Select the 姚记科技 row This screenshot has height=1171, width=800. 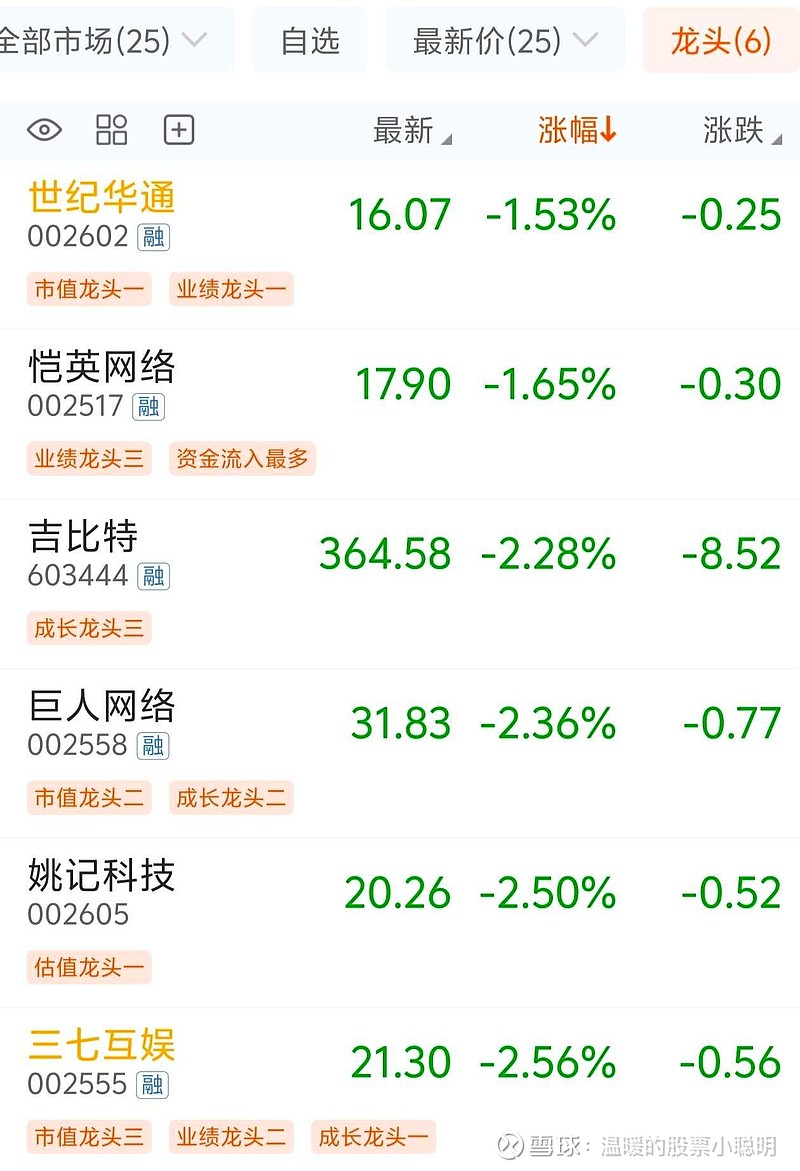102,877
